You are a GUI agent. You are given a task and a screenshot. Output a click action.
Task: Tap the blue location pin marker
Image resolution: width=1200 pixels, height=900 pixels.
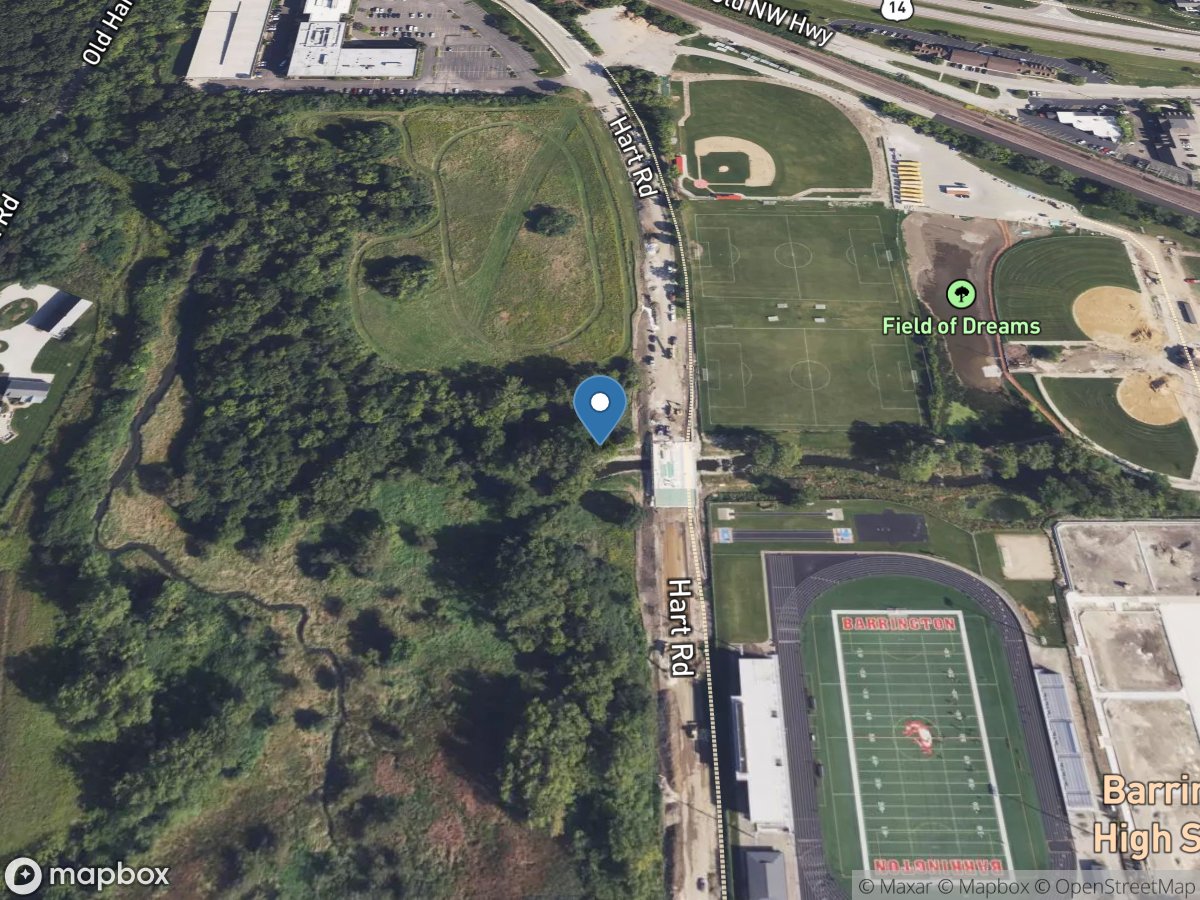click(x=600, y=407)
